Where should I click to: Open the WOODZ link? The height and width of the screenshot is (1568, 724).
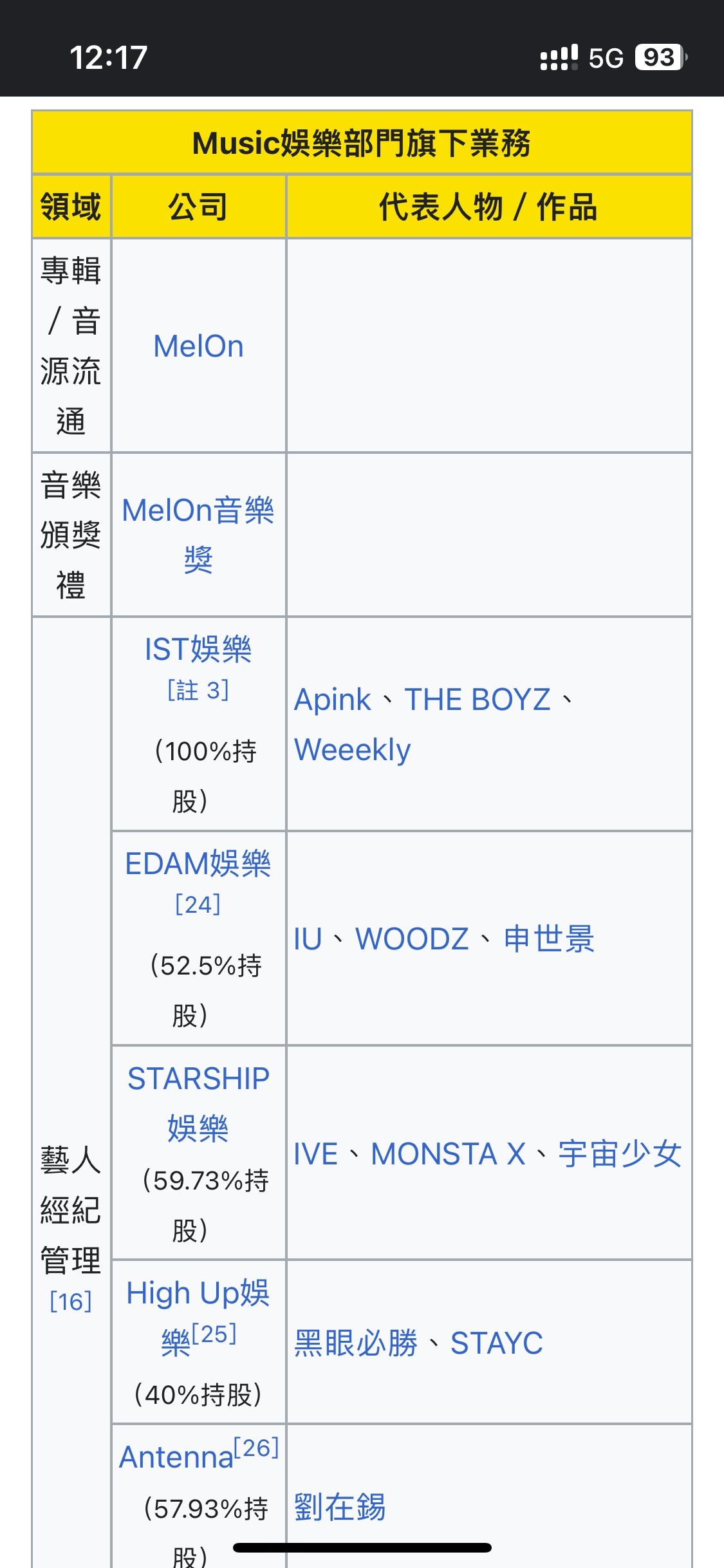[x=412, y=939]
